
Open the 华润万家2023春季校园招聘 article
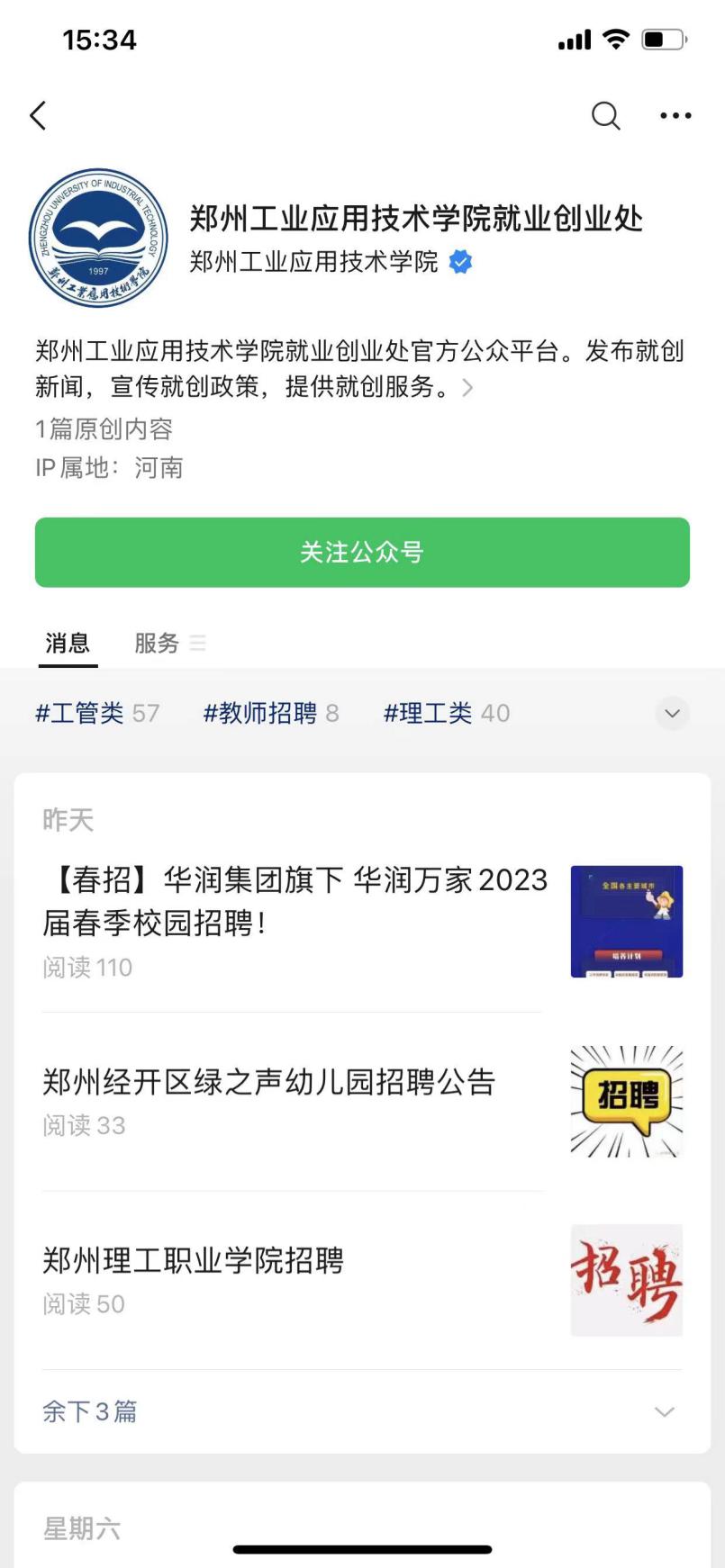pos(295,901)
